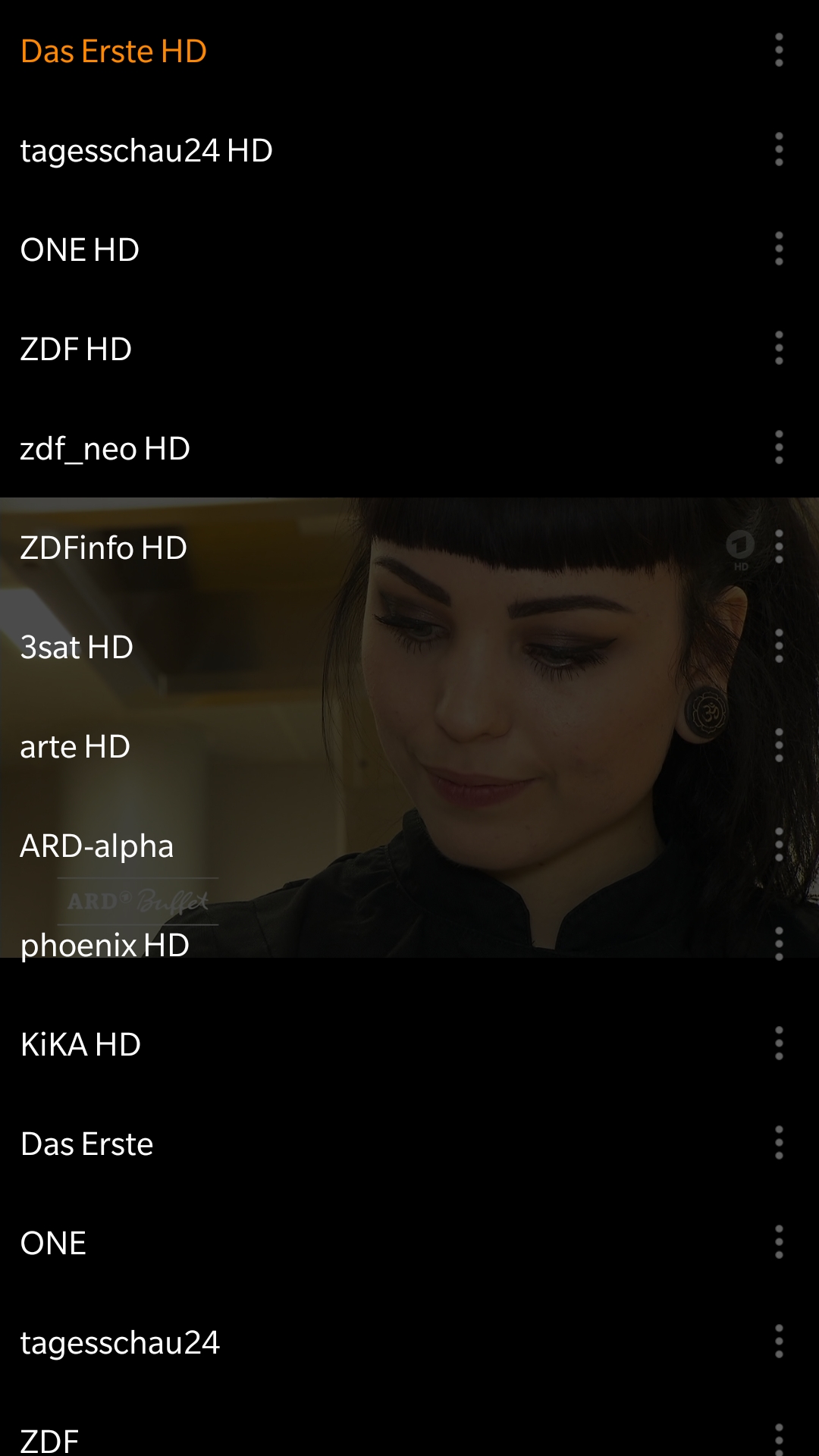819x1456 pixels.
Task: Open options menu for Das Erste HD
Action: click(x=779, y=50)
